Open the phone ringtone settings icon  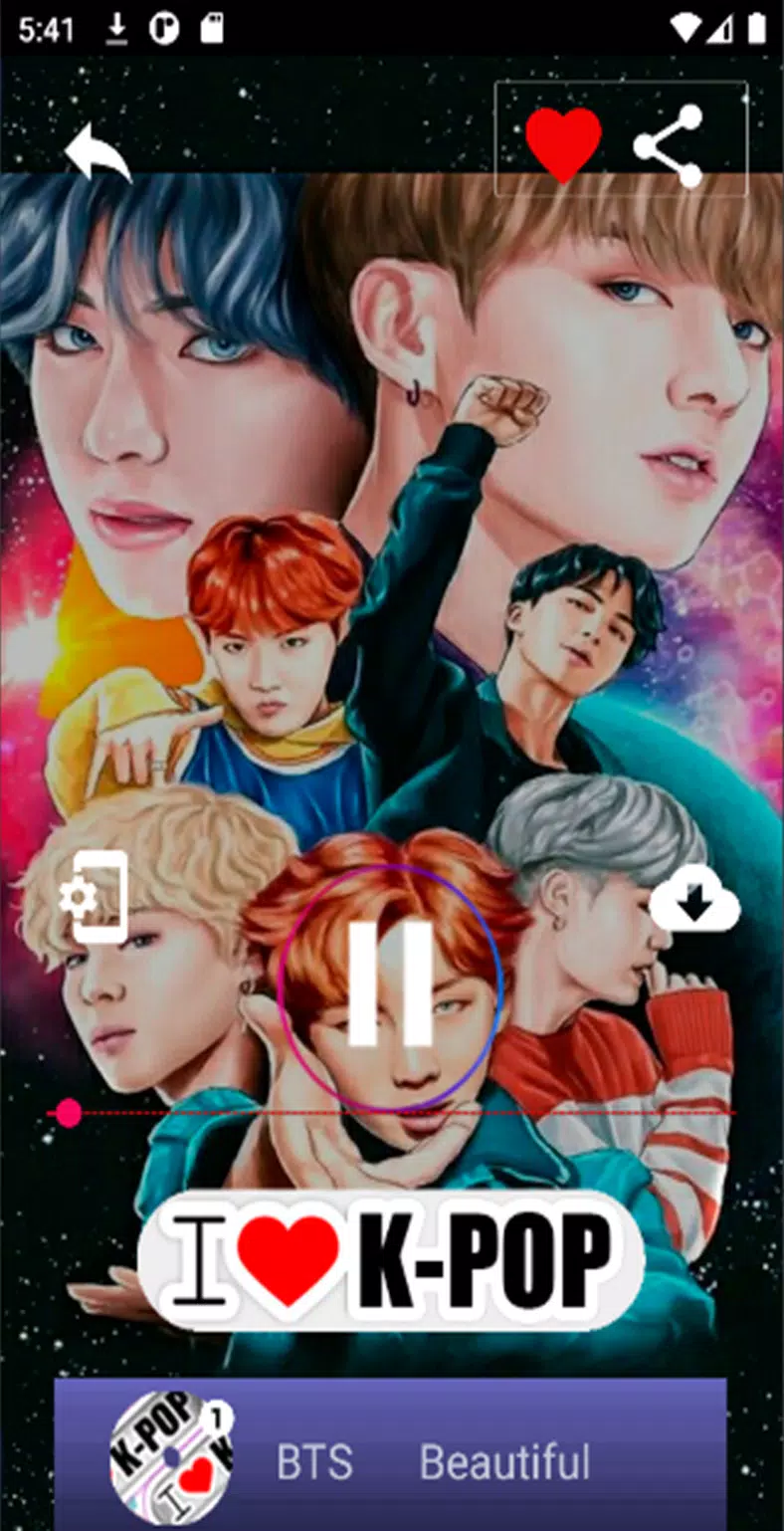(96, 896)
